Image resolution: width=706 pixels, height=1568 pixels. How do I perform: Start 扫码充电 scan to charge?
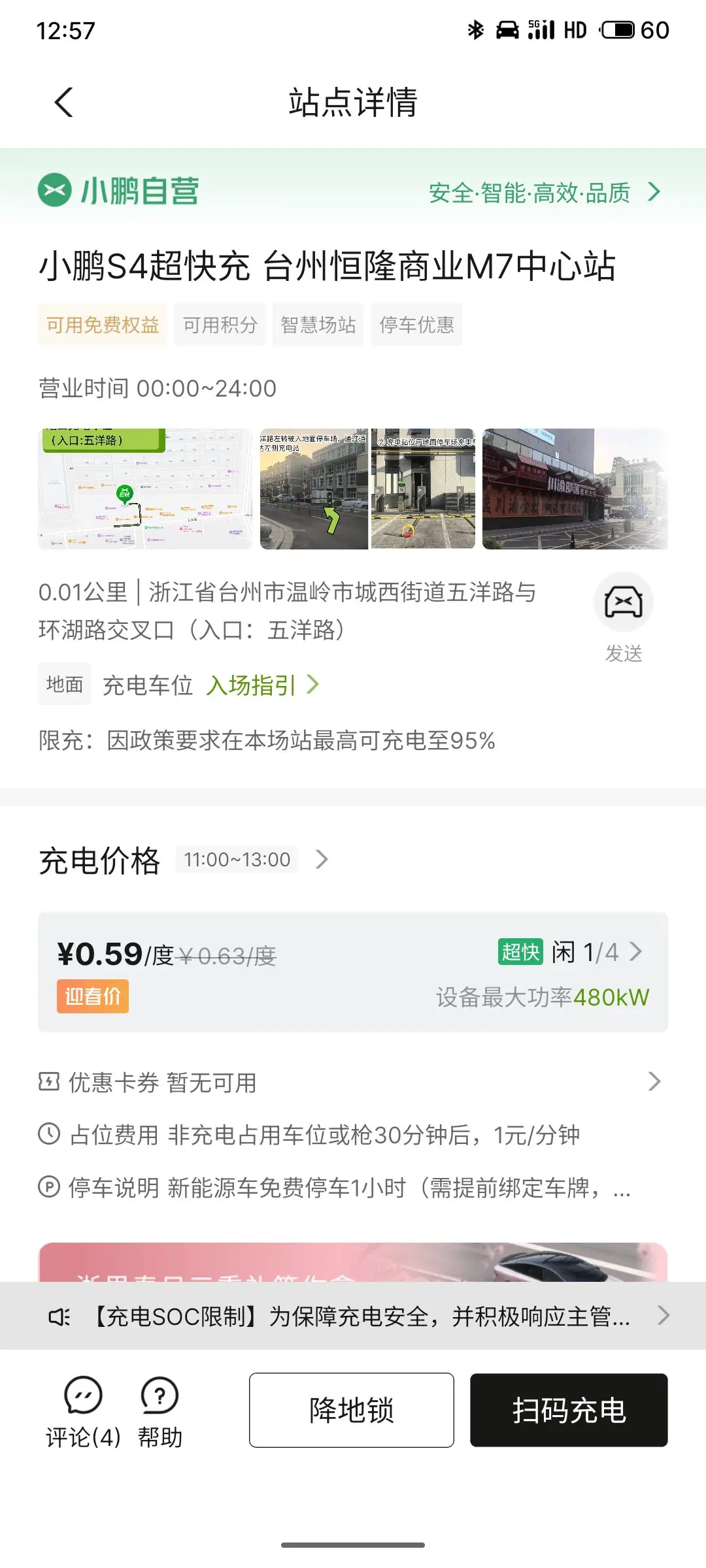tap(569, 1410)
